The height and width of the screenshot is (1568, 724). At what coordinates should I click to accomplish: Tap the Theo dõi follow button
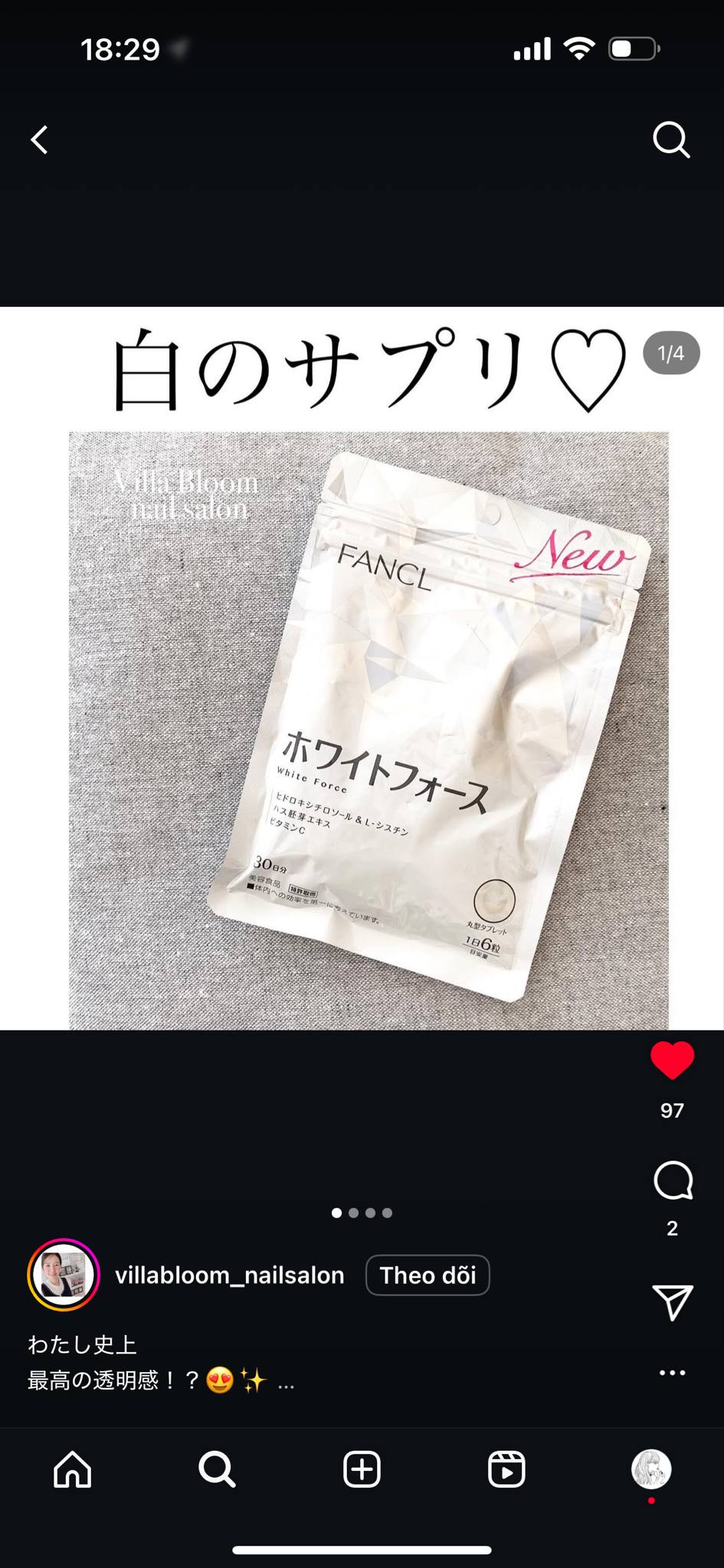click(428, 1276)
